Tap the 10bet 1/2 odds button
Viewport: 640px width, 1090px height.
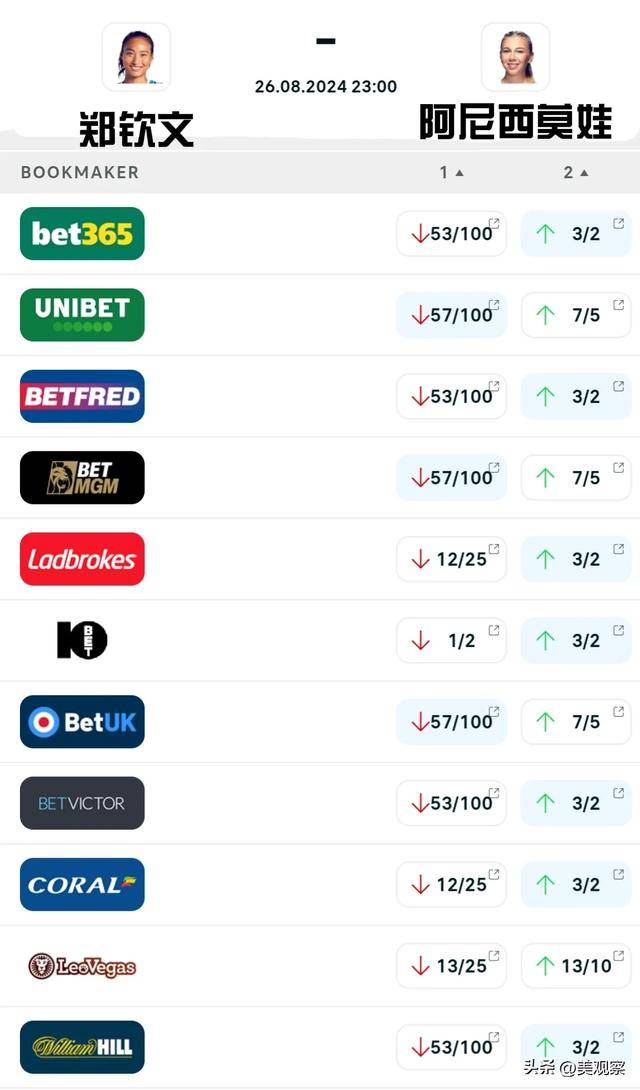[x=451, y=641]
